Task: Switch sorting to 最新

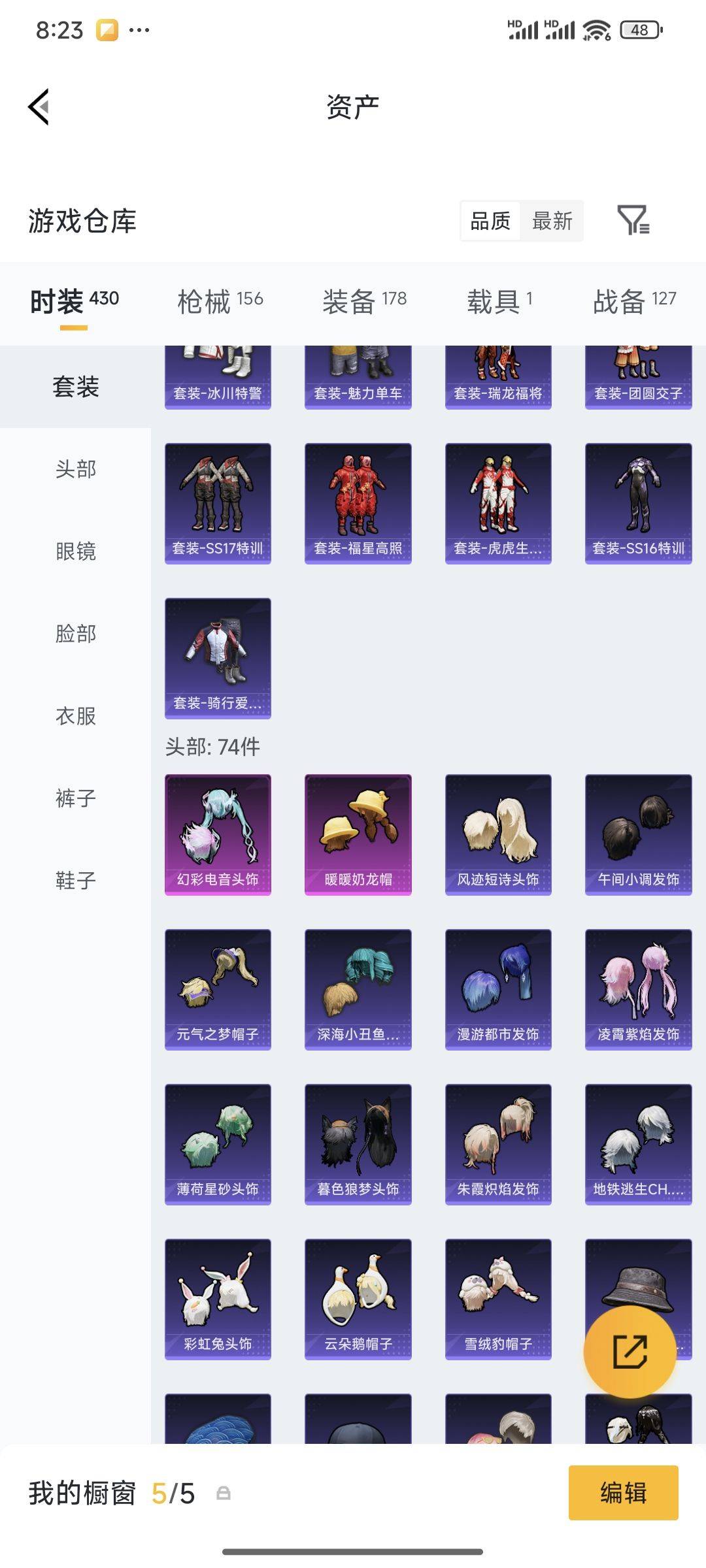Action: point(552,221)
